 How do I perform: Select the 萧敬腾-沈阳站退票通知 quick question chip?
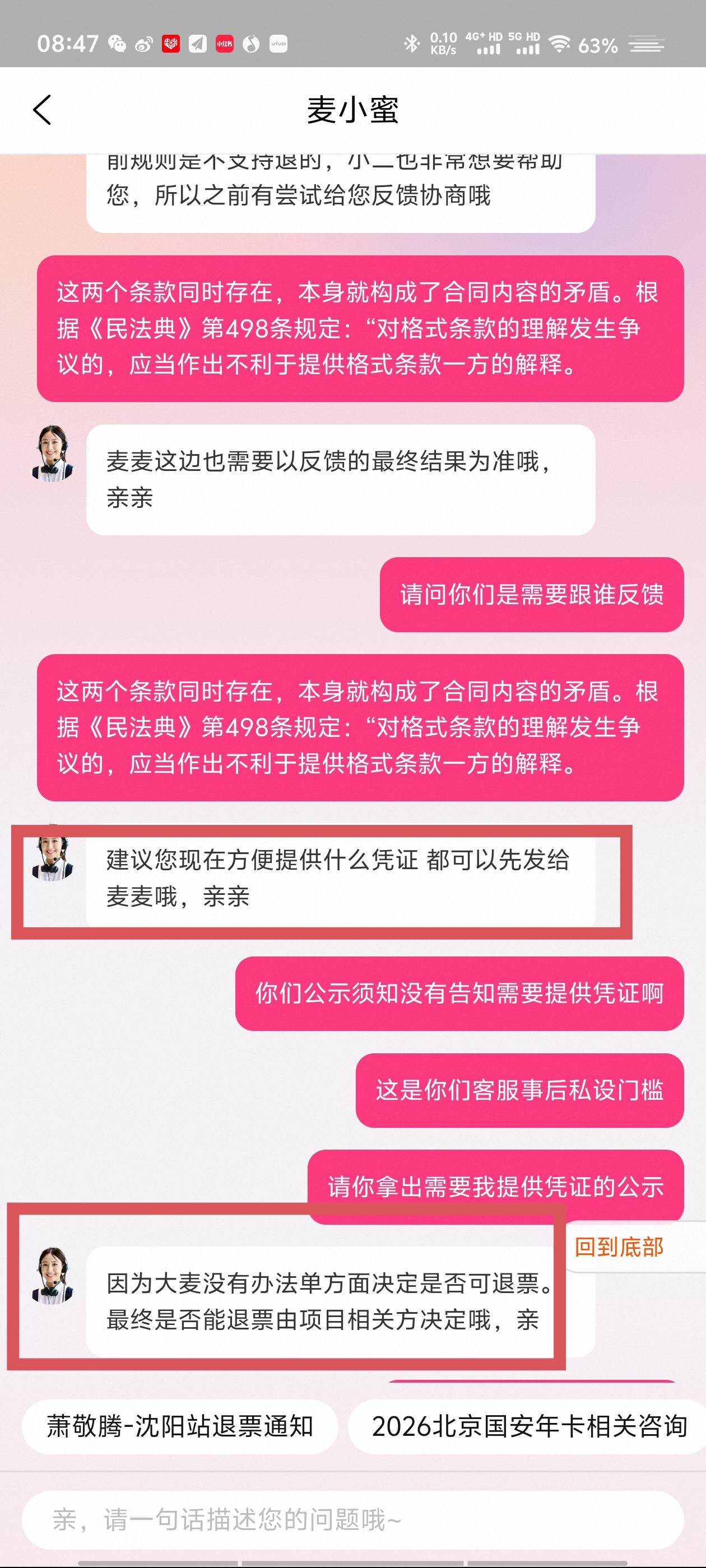click(180, 1426)
